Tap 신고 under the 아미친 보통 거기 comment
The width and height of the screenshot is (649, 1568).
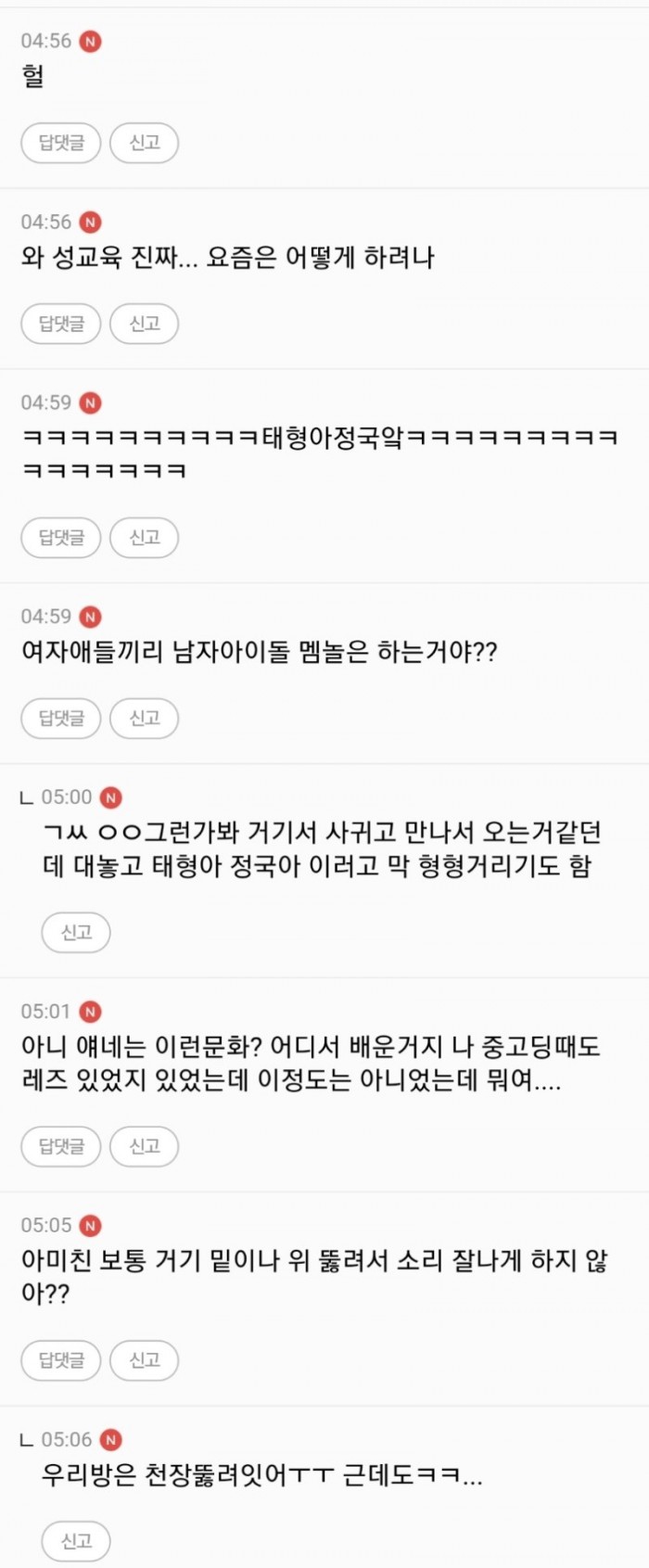pos(144,1360)
